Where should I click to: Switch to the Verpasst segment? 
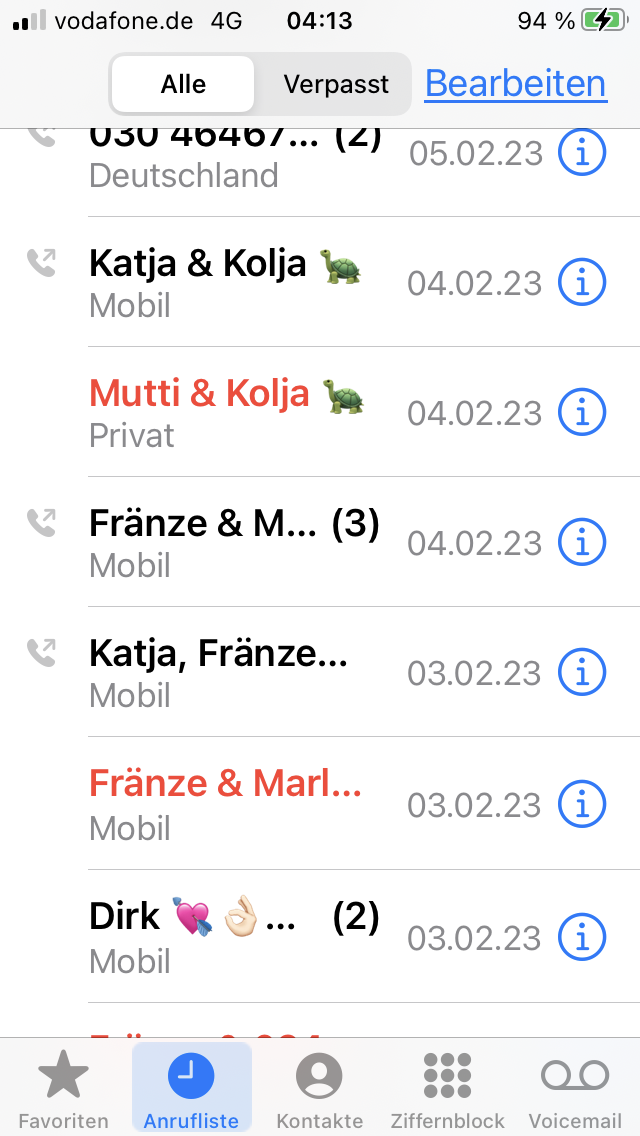point(335,85)
